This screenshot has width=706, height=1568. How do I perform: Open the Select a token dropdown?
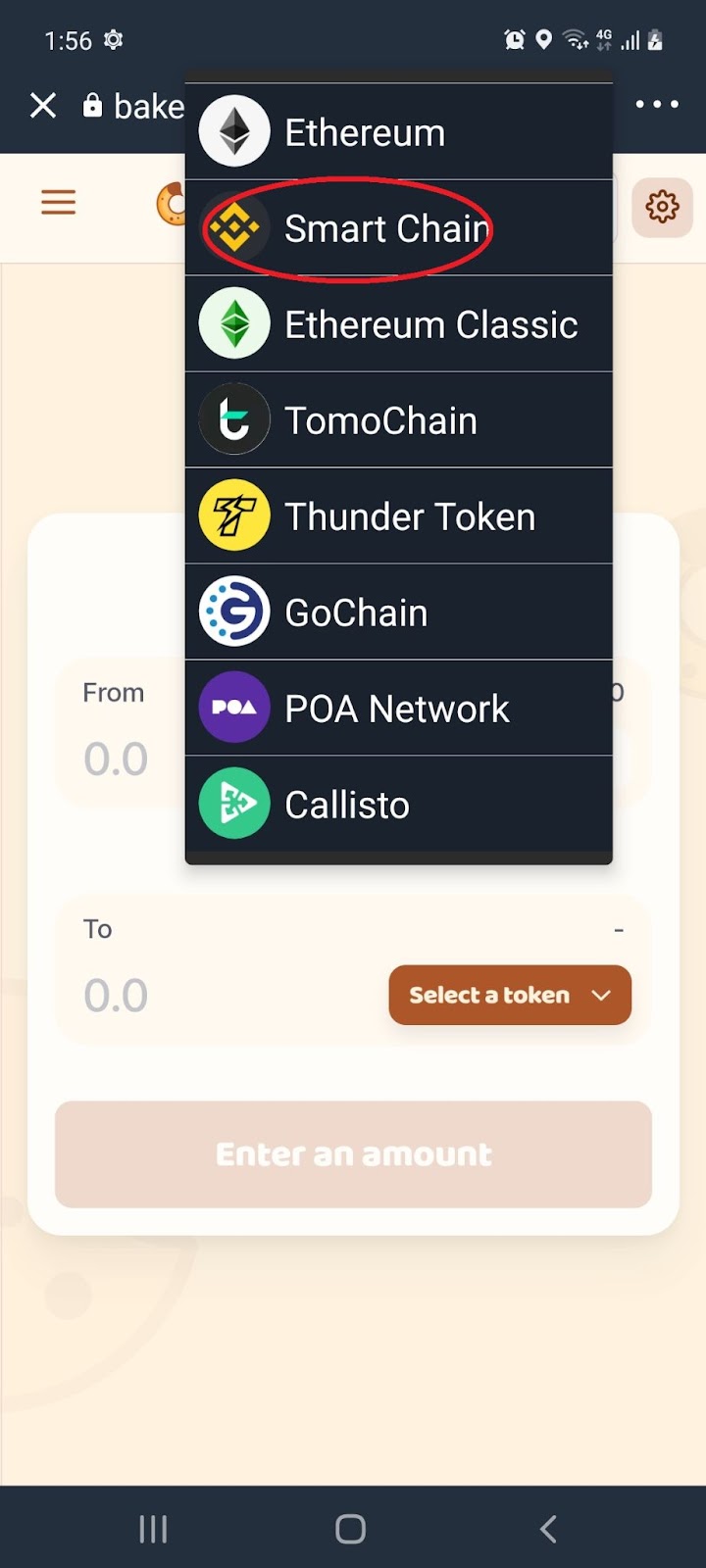coord(510,995)
